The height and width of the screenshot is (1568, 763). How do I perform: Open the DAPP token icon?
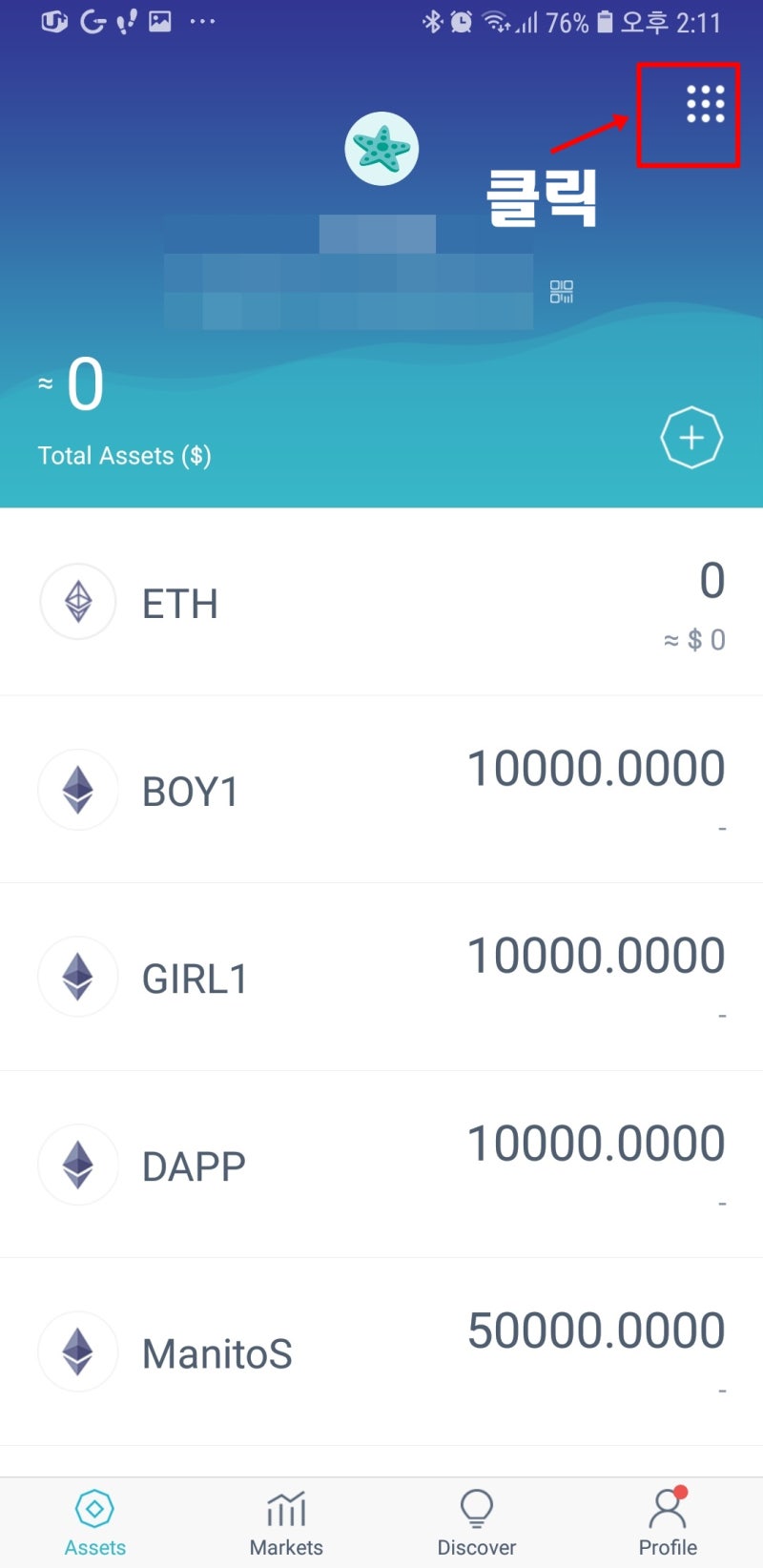pos(77,1164)
